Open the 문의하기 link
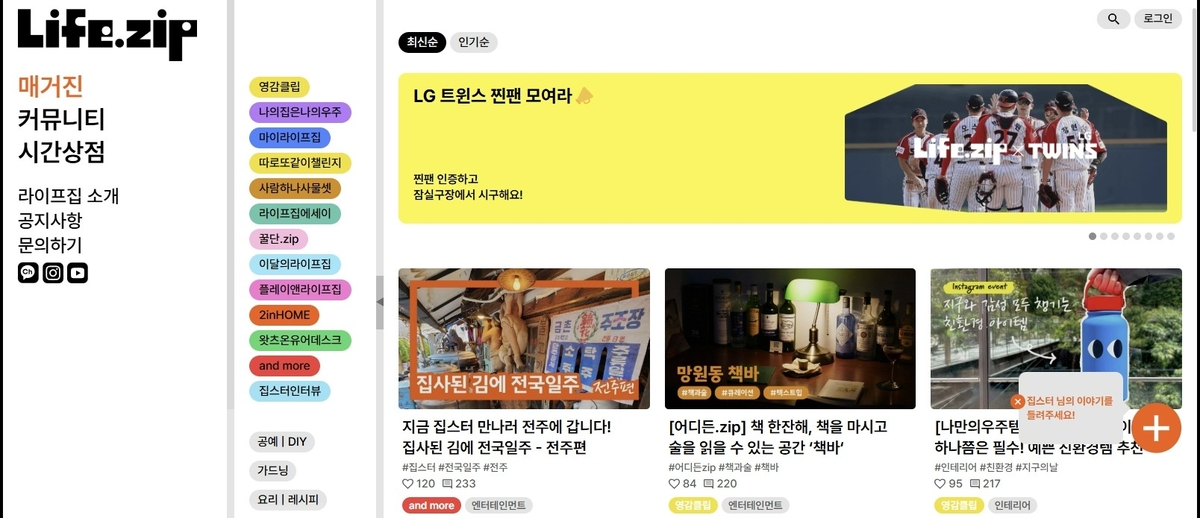 [50, 245]
